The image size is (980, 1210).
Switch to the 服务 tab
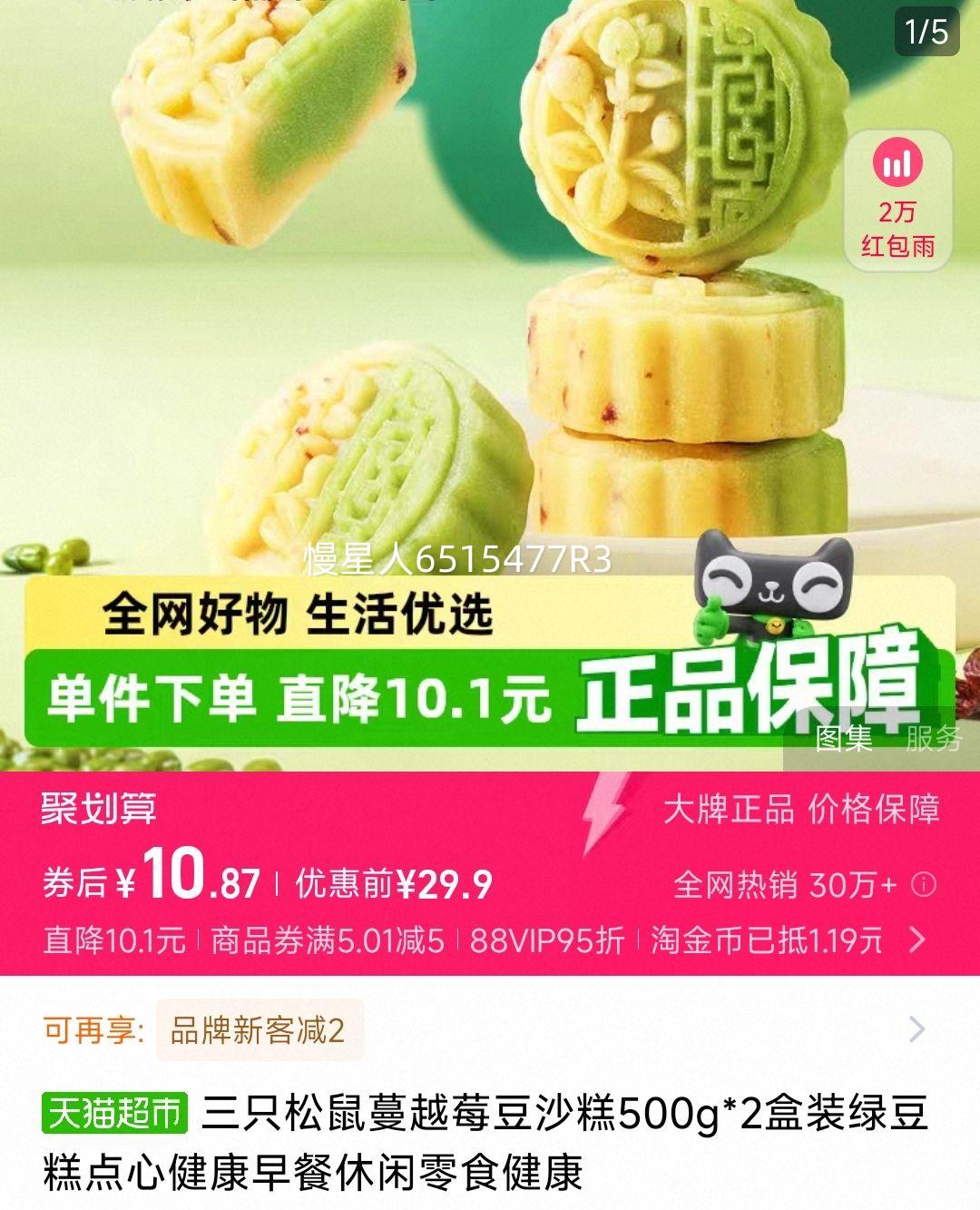933,739
